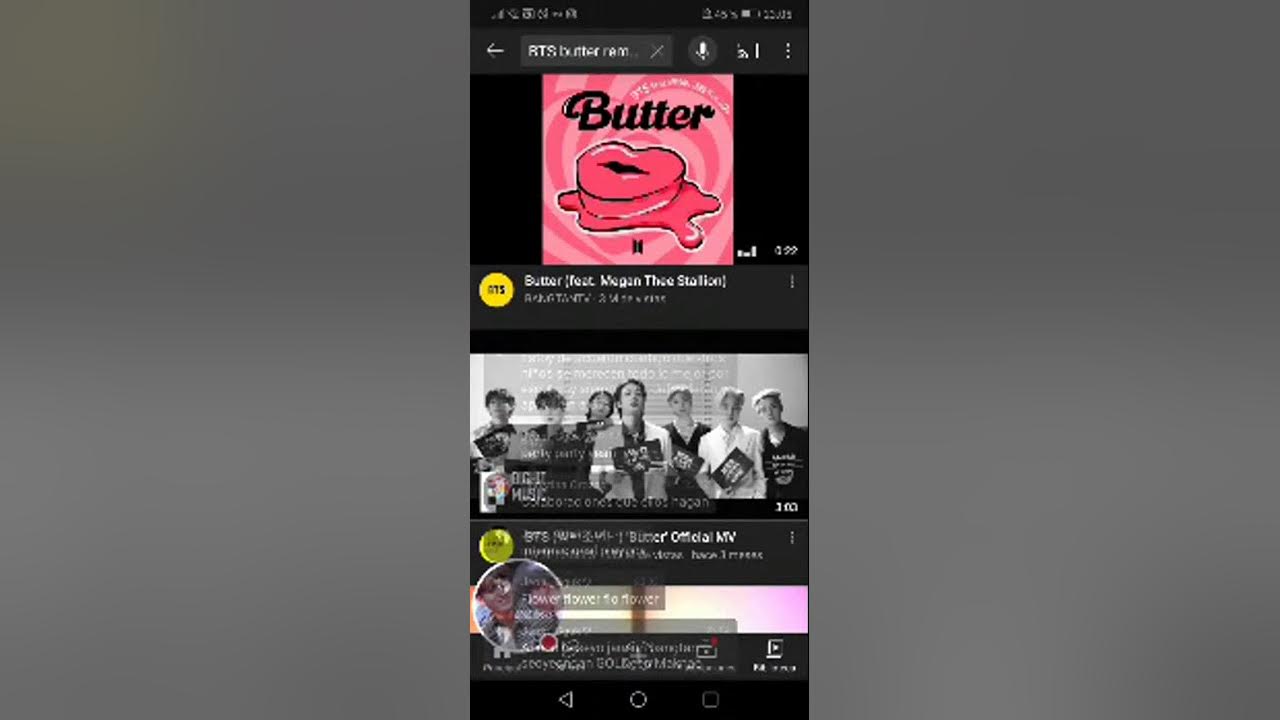The width and height of the screenshot is (1280, 720).
Task: Open the top bar overflow menu
Action: 788,51
